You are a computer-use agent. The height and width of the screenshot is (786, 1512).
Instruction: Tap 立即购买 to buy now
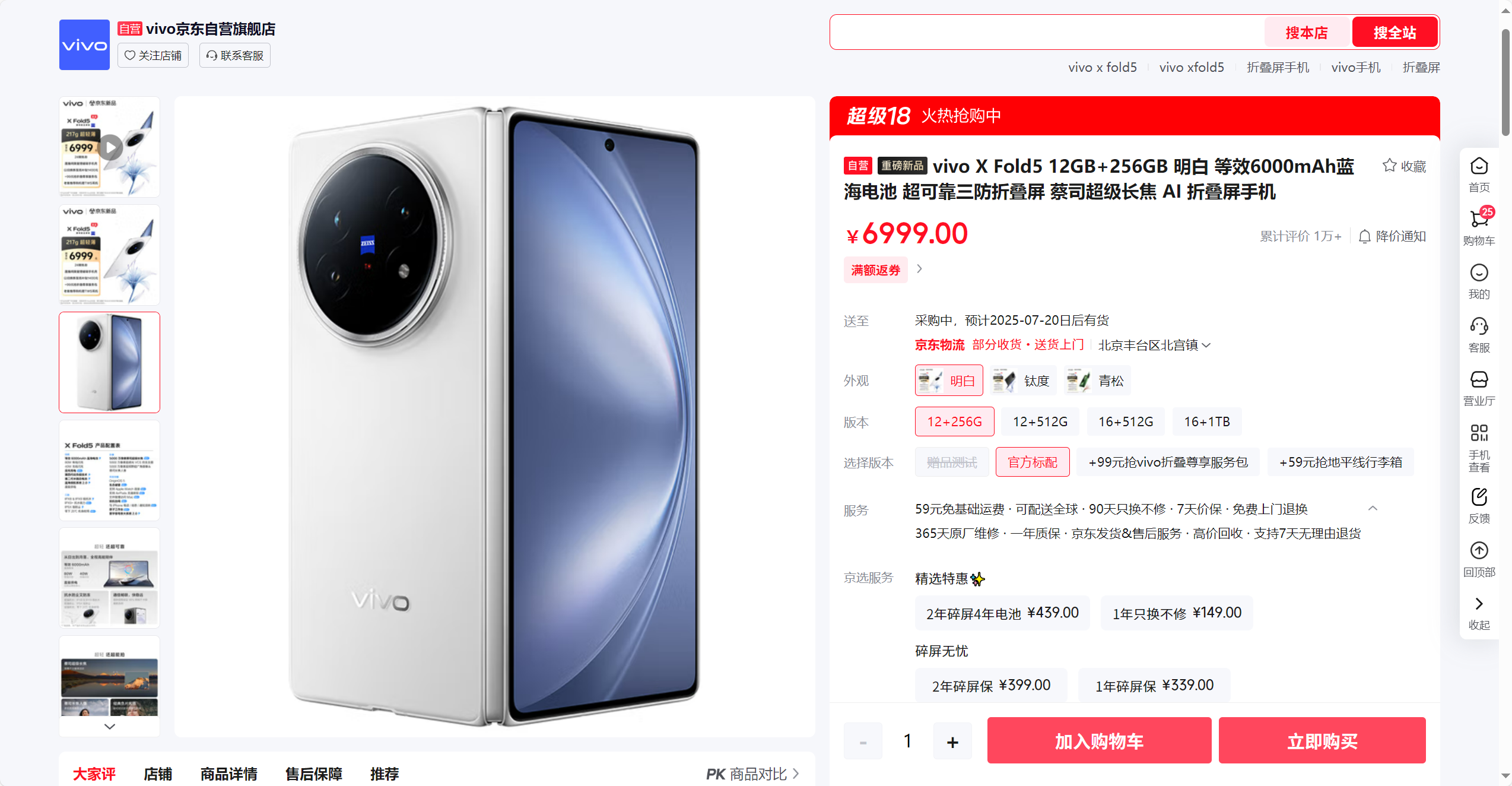point(1322,740)
